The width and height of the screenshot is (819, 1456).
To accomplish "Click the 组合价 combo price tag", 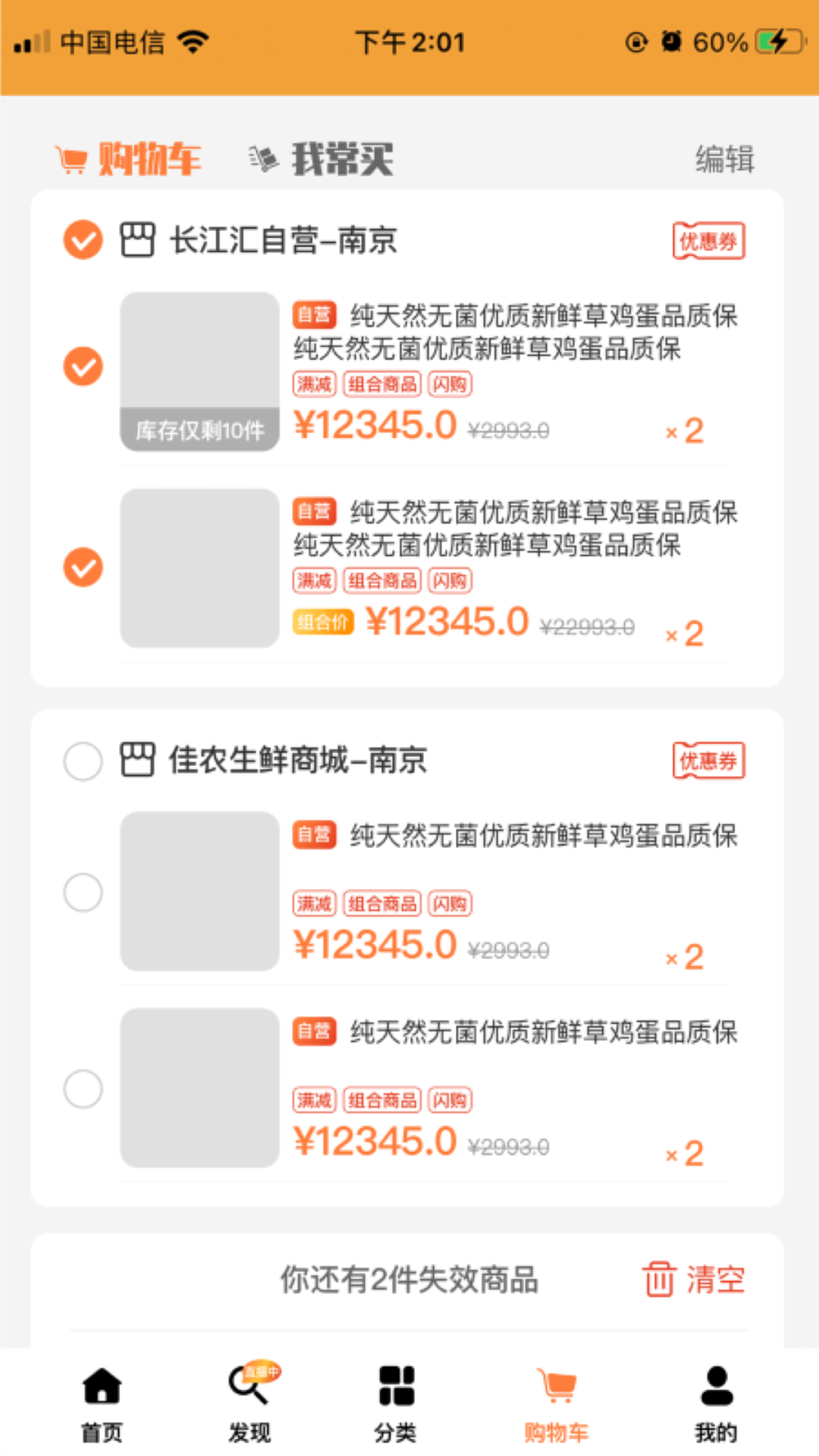I will pos(322,621).
